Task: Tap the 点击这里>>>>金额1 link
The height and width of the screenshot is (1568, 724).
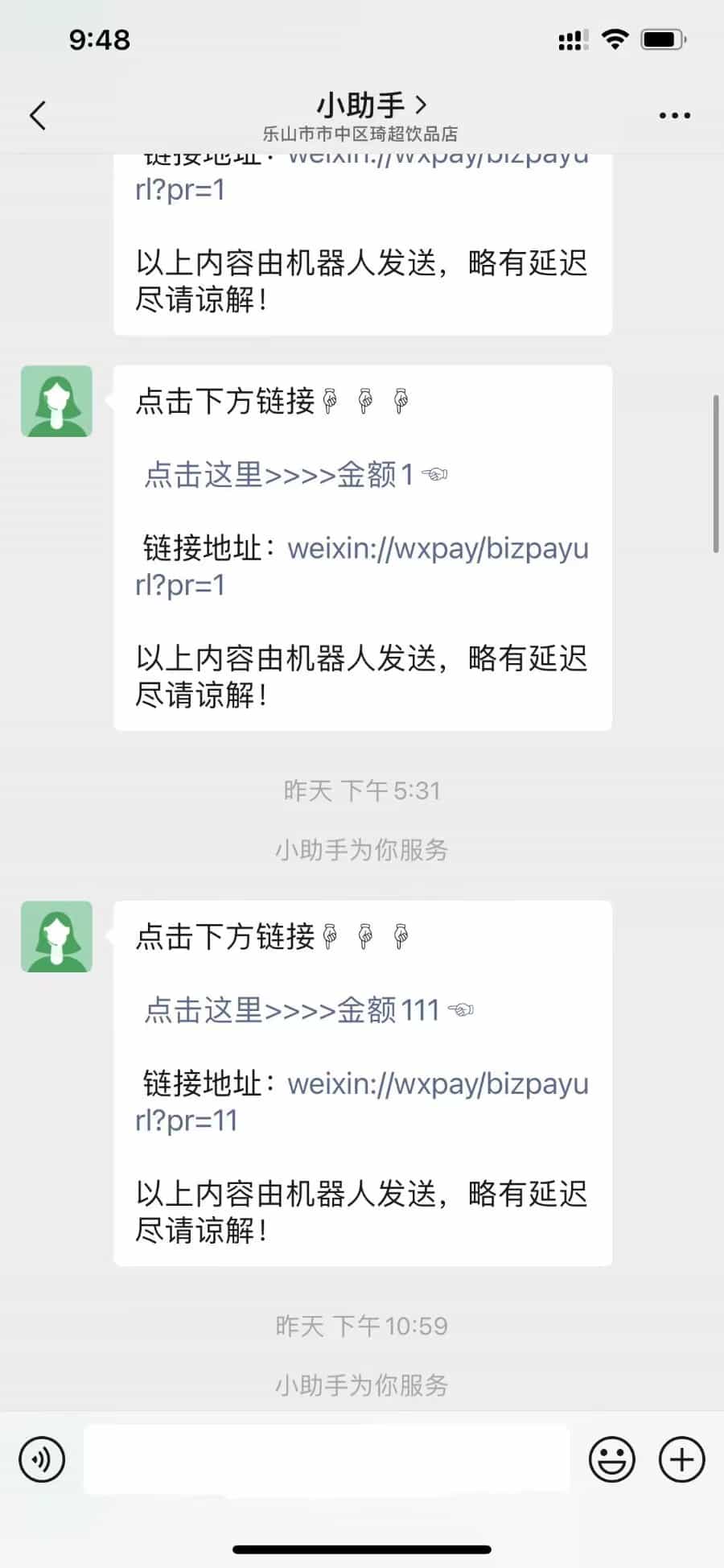Action: (x=278, y=475)
